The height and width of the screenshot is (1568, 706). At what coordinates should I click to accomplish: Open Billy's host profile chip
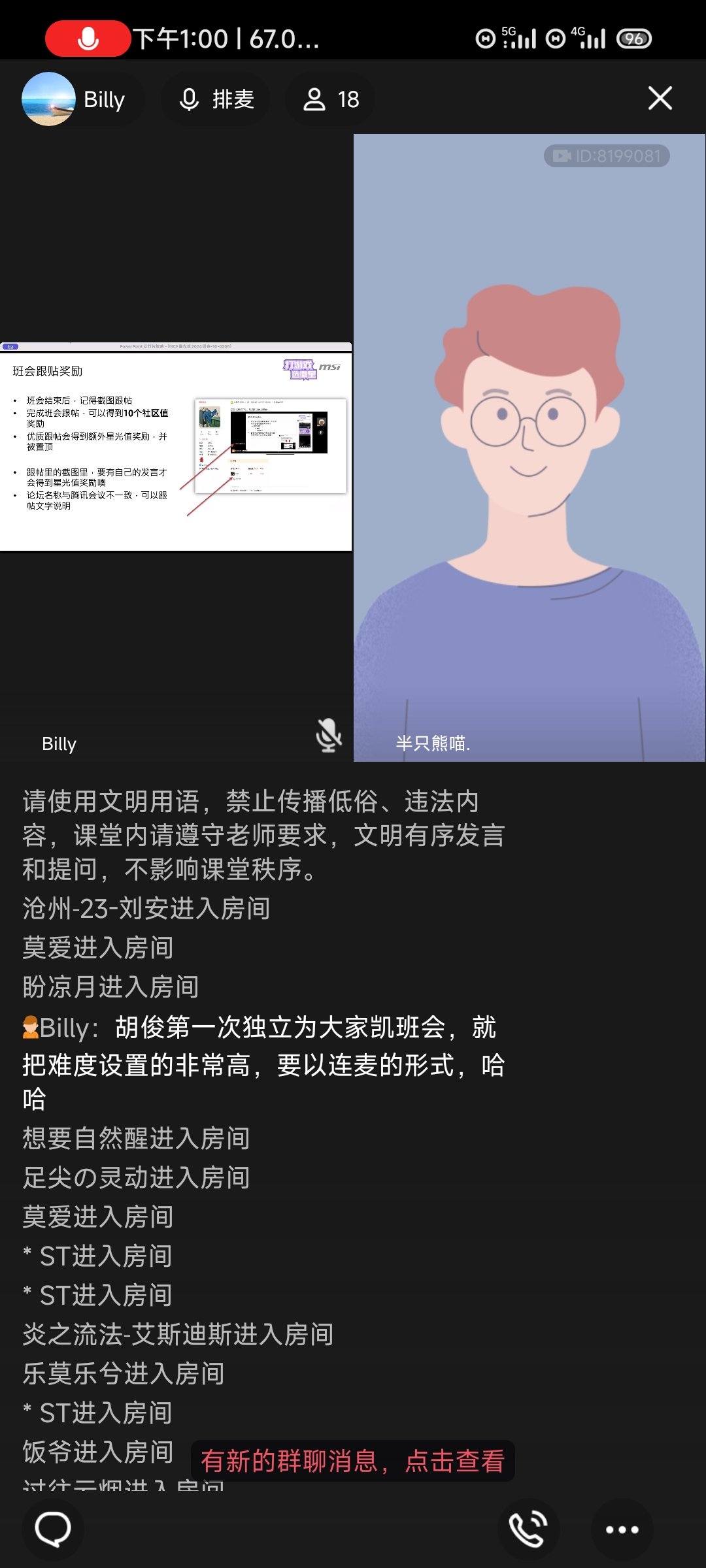coord(82,99)
